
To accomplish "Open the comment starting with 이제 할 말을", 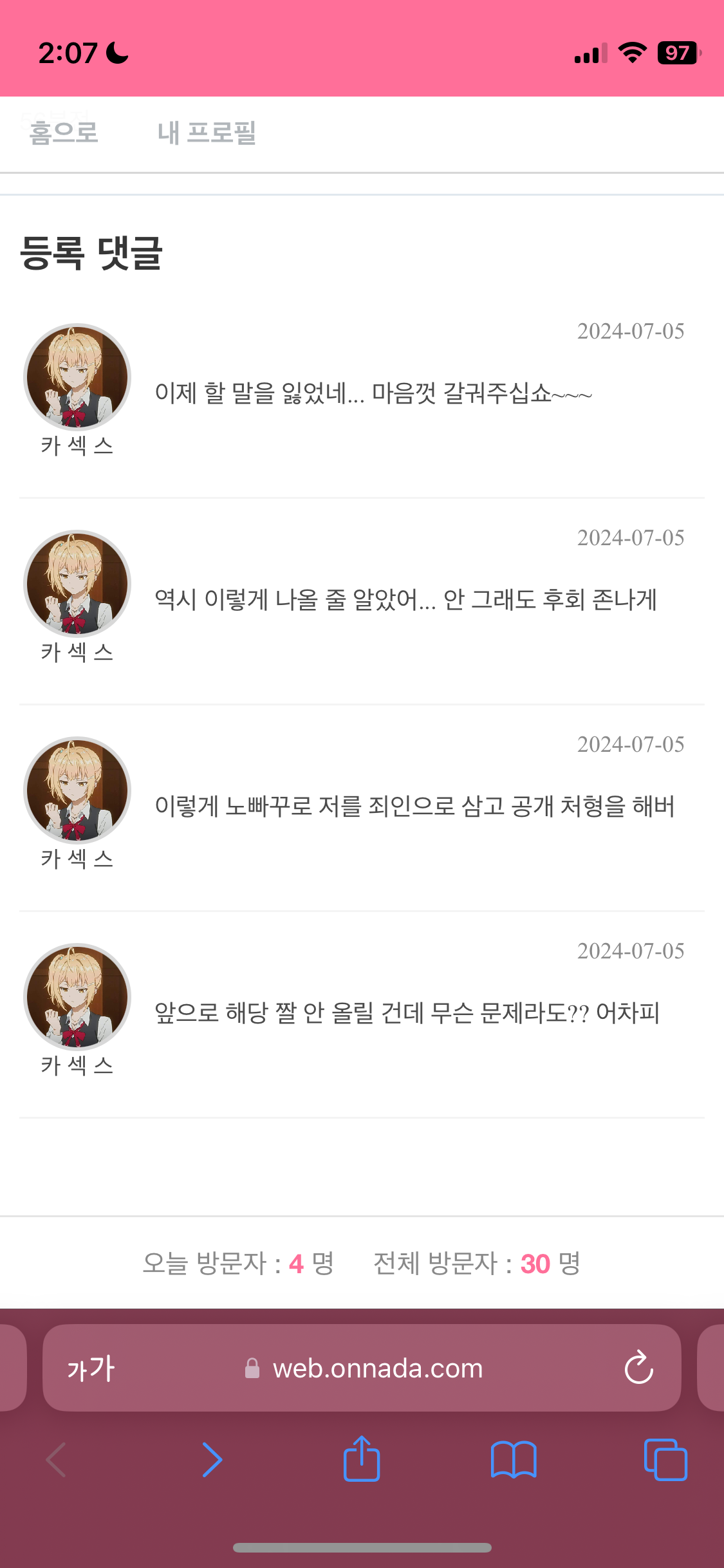I will [x=373, y=393].
